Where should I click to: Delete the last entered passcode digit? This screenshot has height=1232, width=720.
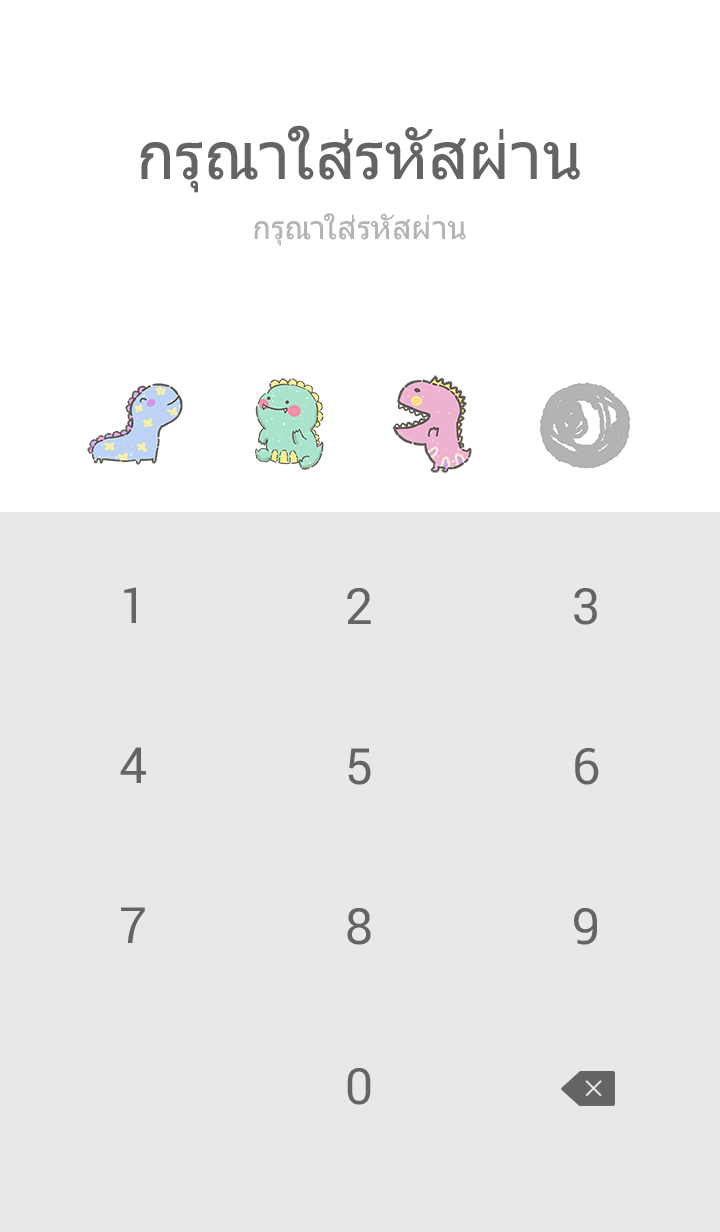pos(588,1088)
